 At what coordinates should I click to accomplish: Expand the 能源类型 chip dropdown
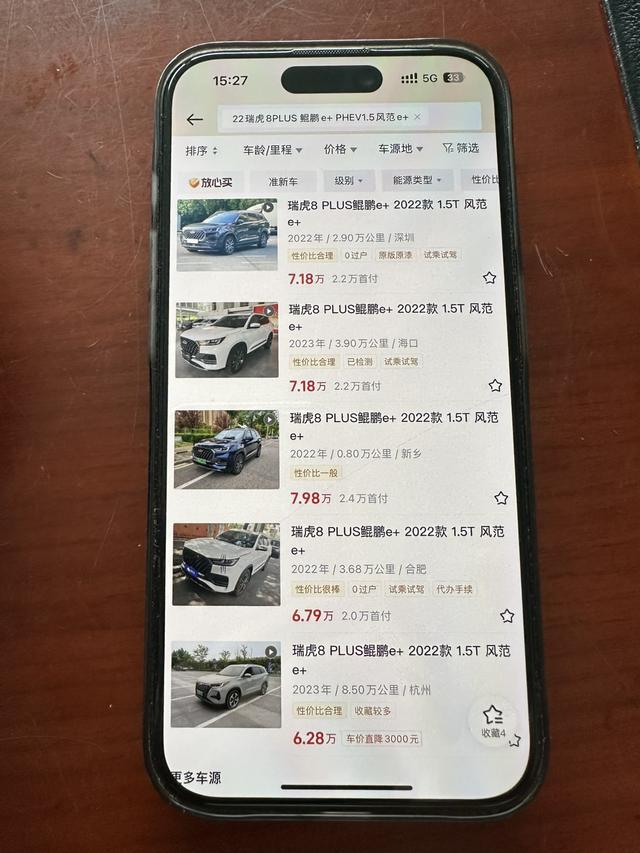tap(417, 180)
